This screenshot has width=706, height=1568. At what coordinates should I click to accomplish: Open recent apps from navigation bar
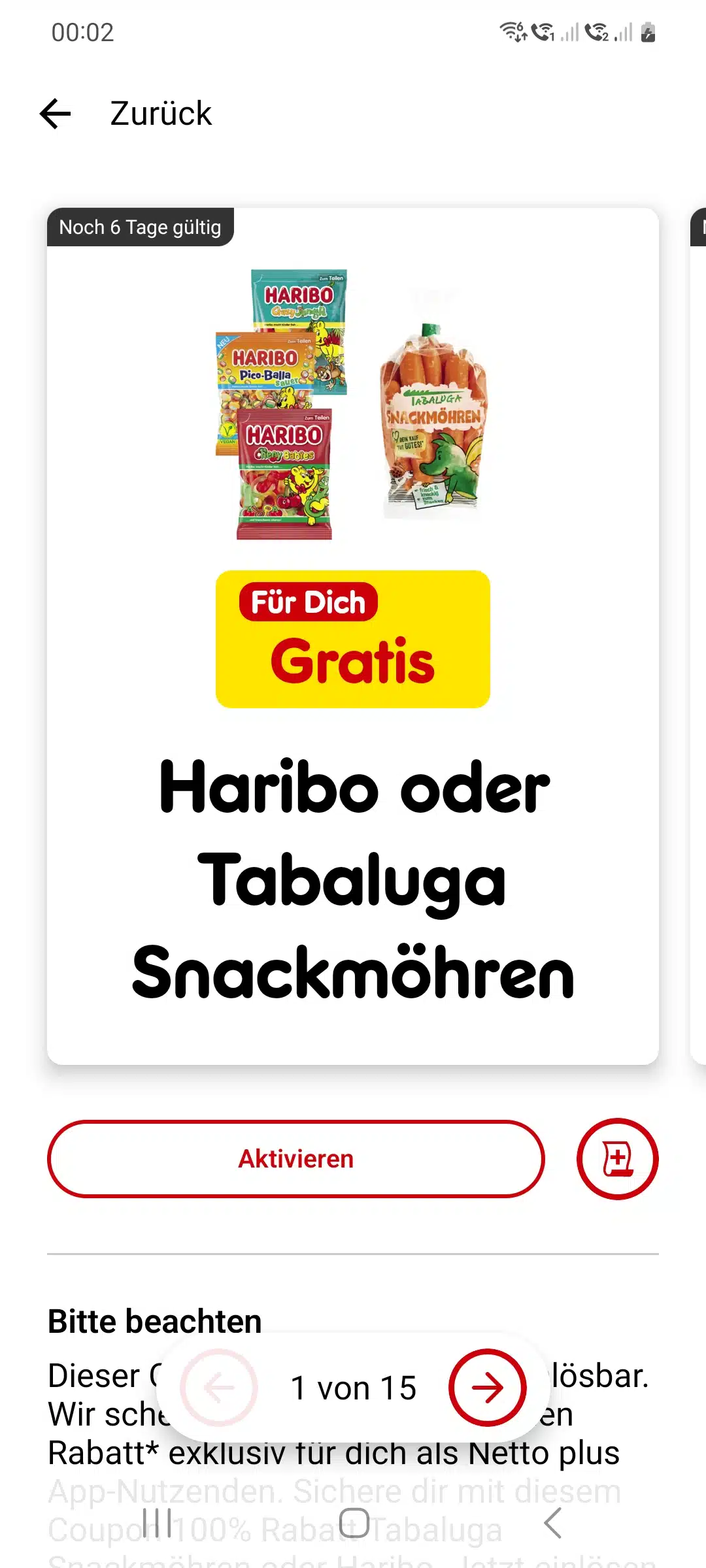pyautogui.click(x=157, y=1523)
